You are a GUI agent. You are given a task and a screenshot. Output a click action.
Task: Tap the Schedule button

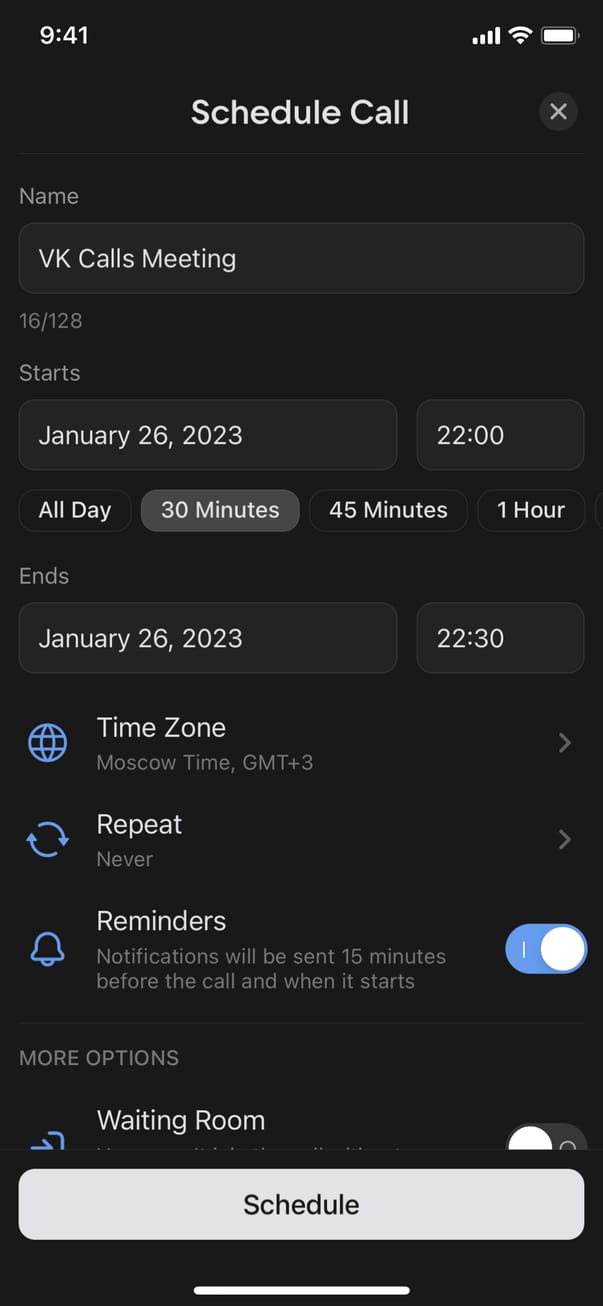coord(301,1204)
